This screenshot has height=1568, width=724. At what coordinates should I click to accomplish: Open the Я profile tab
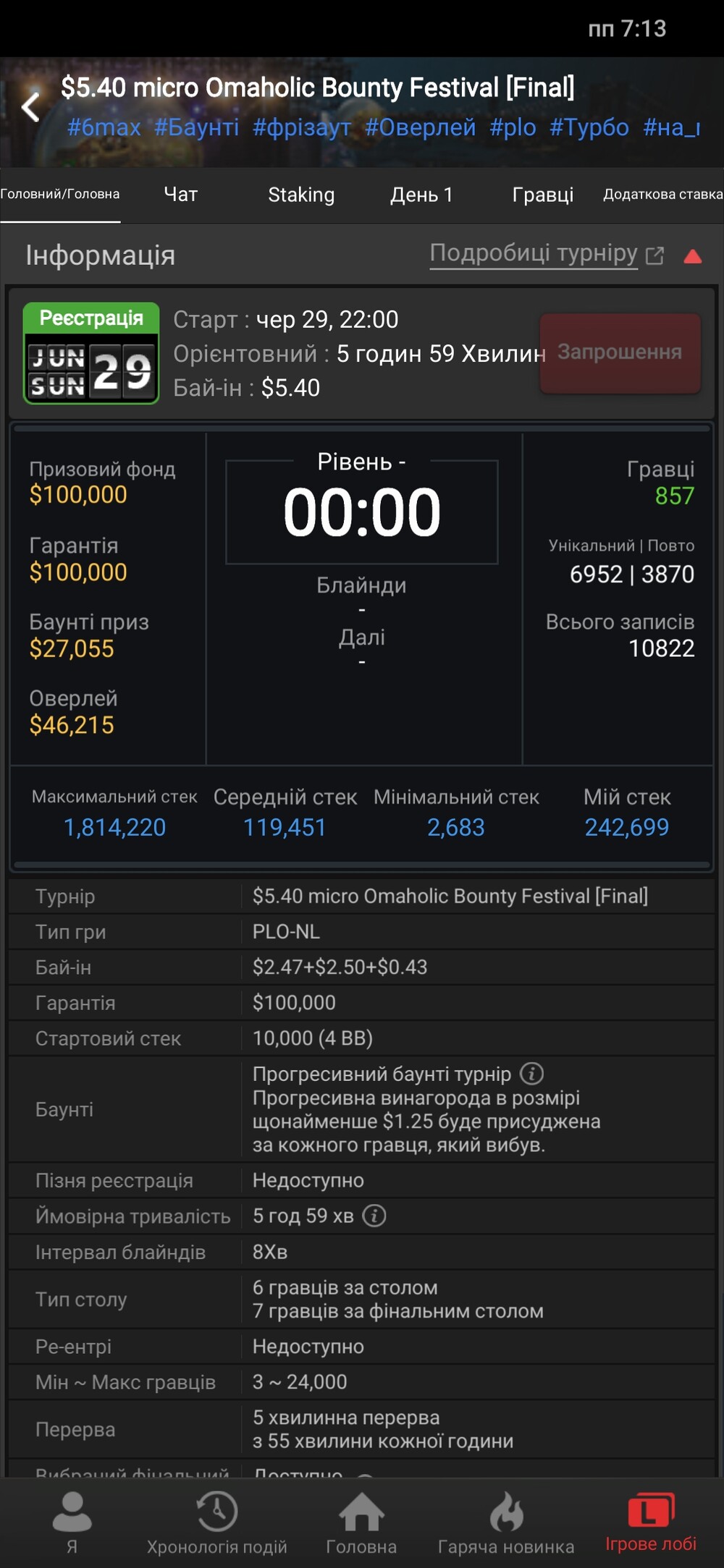click(x=72, y=1522)
